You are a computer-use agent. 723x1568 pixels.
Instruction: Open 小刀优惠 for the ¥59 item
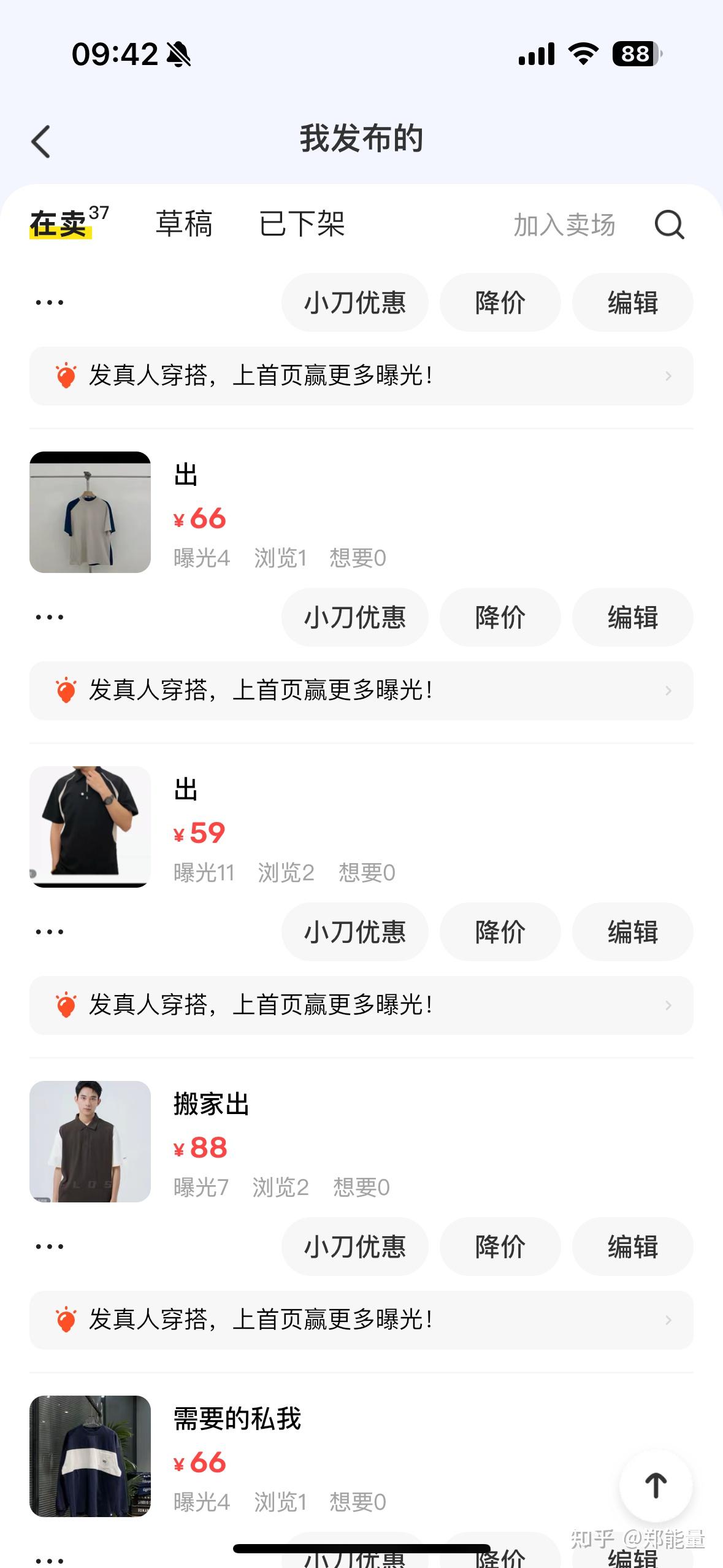pos(354,932)
